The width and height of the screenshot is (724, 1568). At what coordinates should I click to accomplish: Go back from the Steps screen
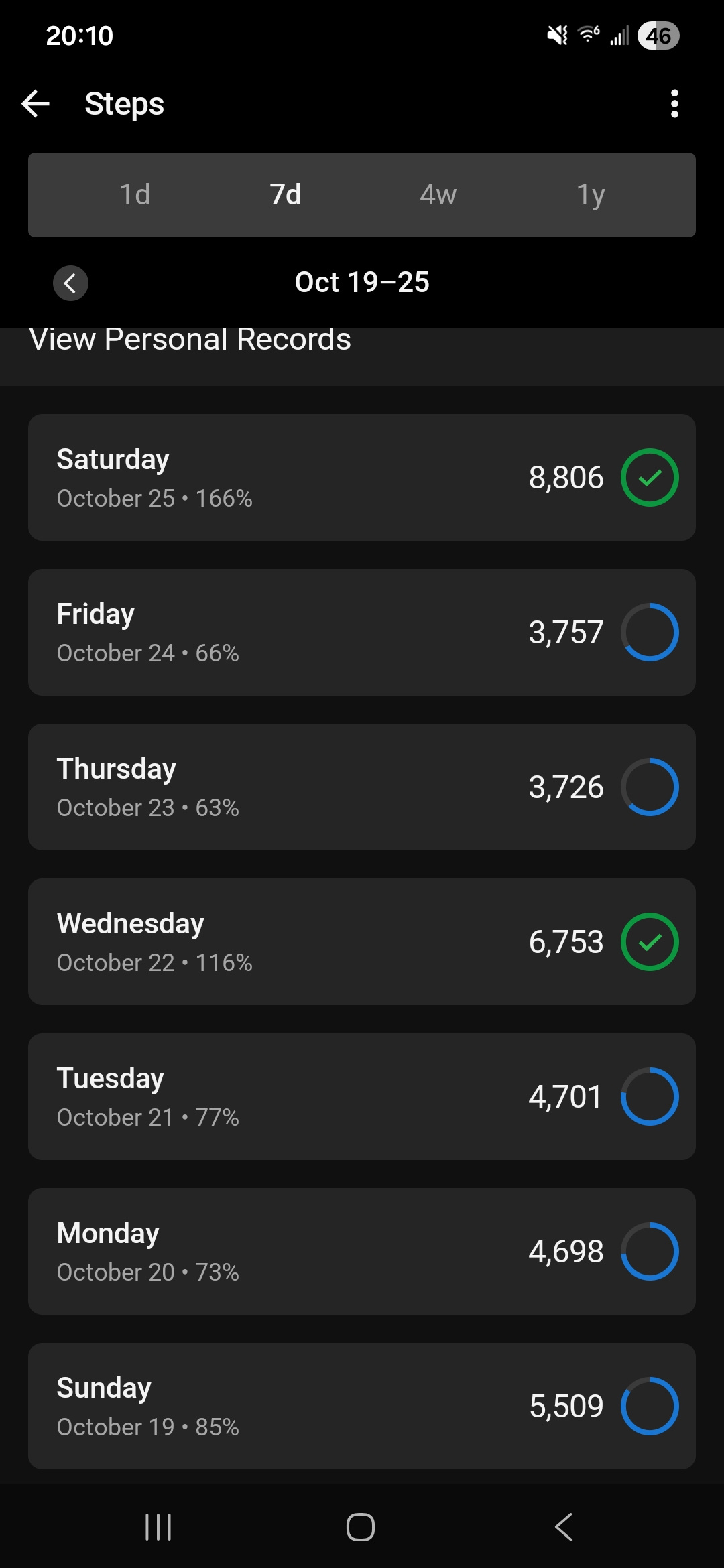pyautogui.click(x=36, y=104)
